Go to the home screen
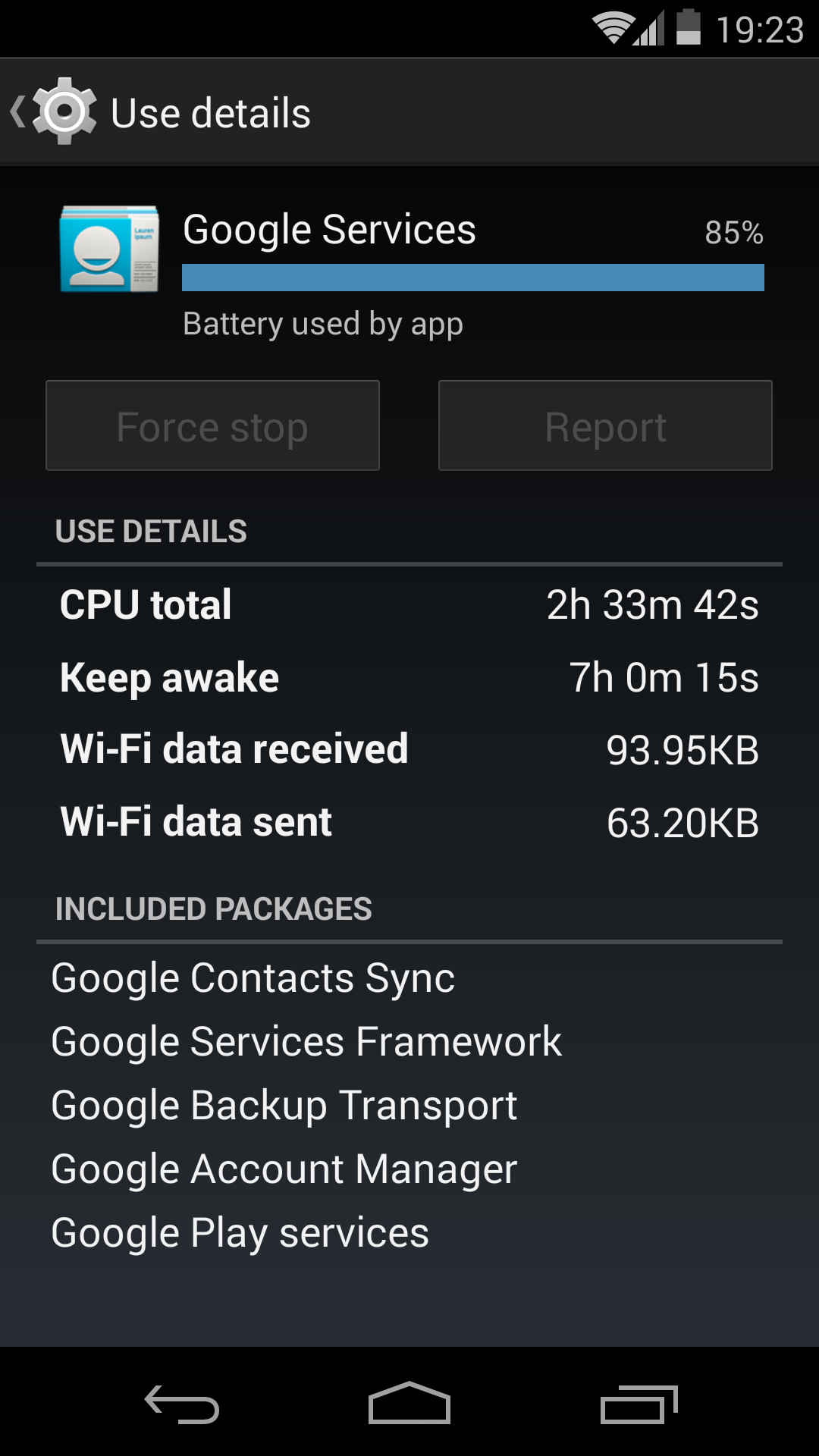This screenshot has height=1456, width=819. [x=409, y=1404]
